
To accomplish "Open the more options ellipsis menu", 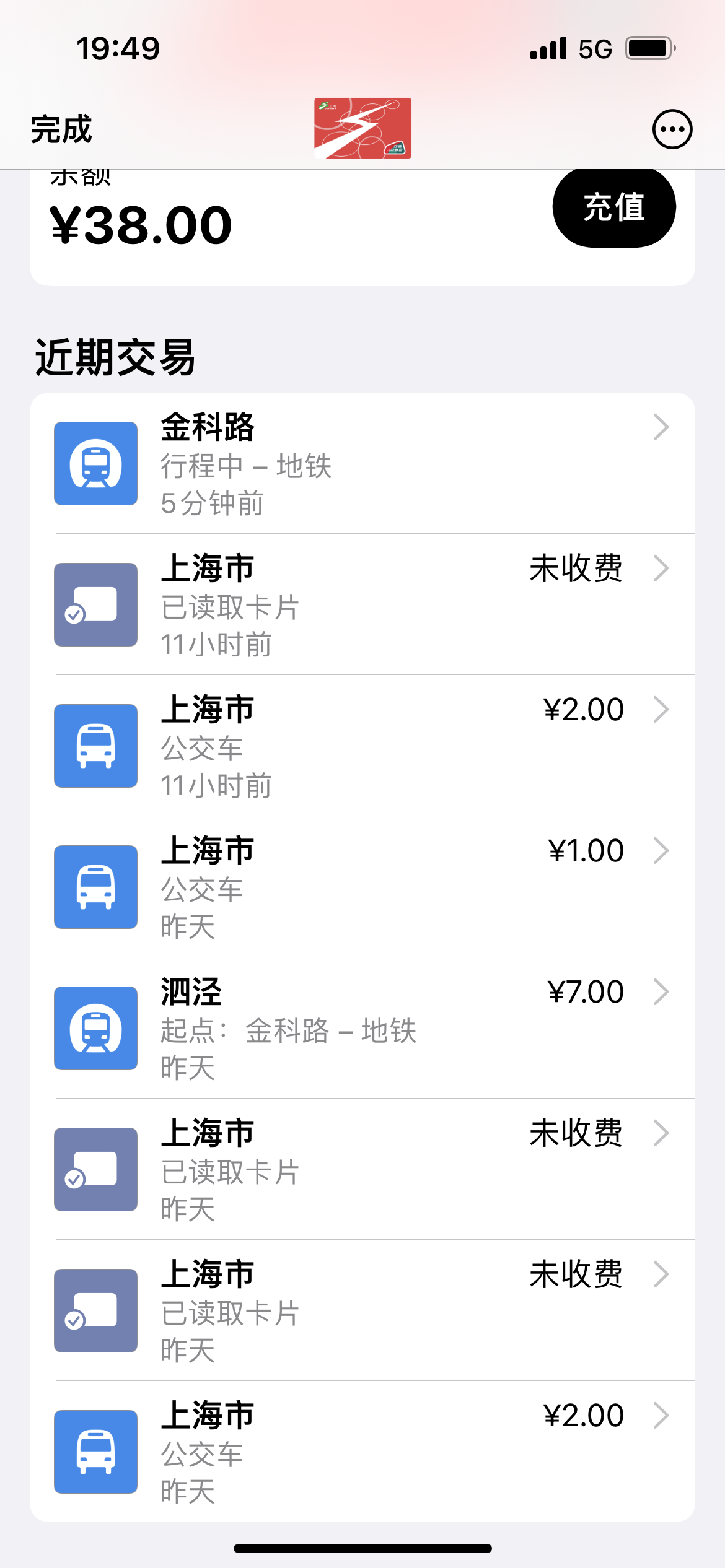I will point(672,129).
